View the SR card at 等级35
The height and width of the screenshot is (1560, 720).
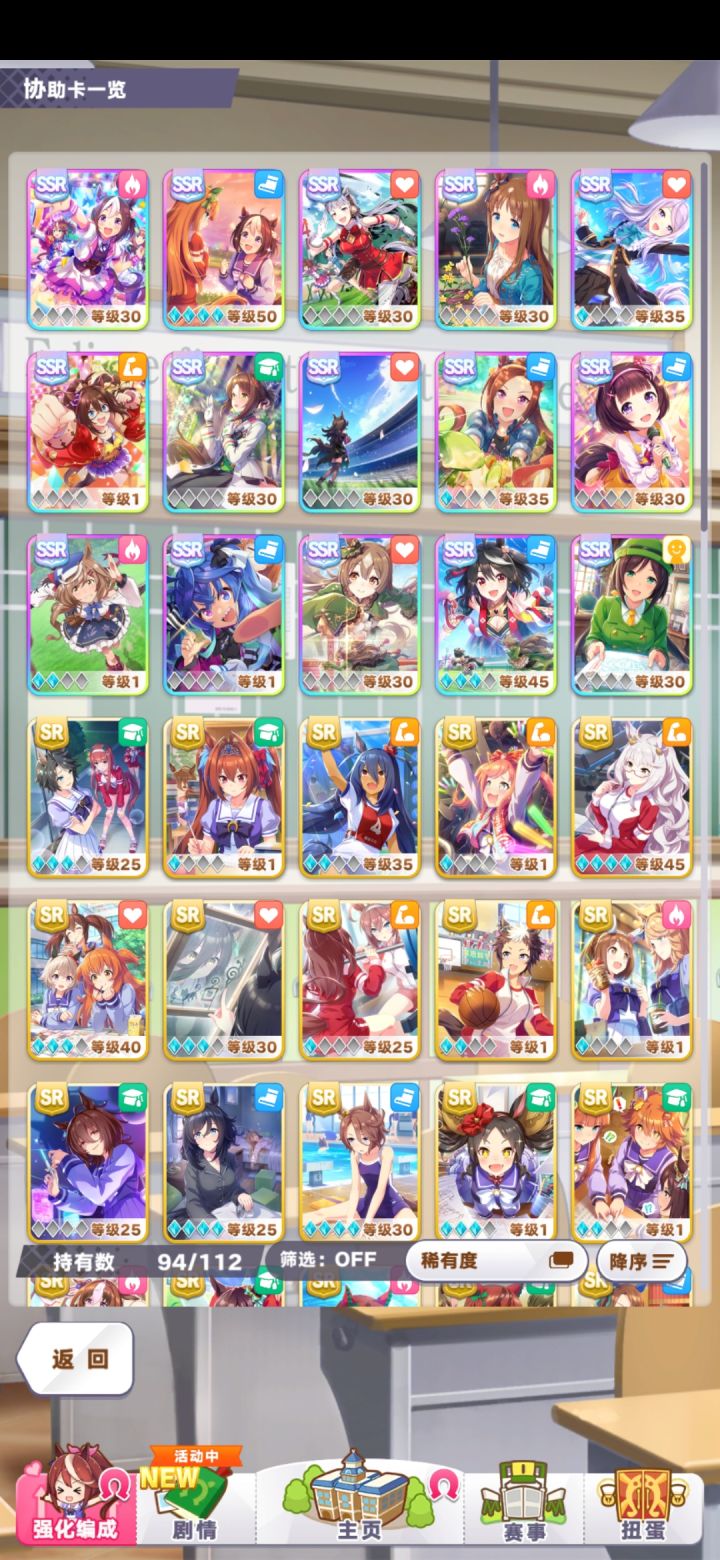(x=359, y=797)
